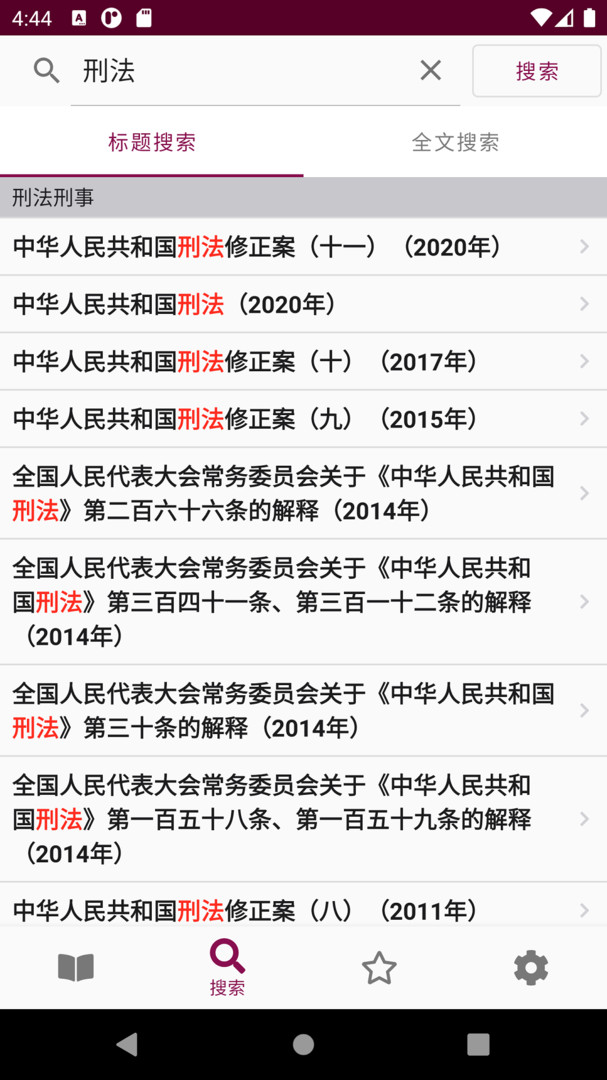Viewport: 607px width, 1080px height.
Task: Clear the search text with the X
Action: click(430, 70)
